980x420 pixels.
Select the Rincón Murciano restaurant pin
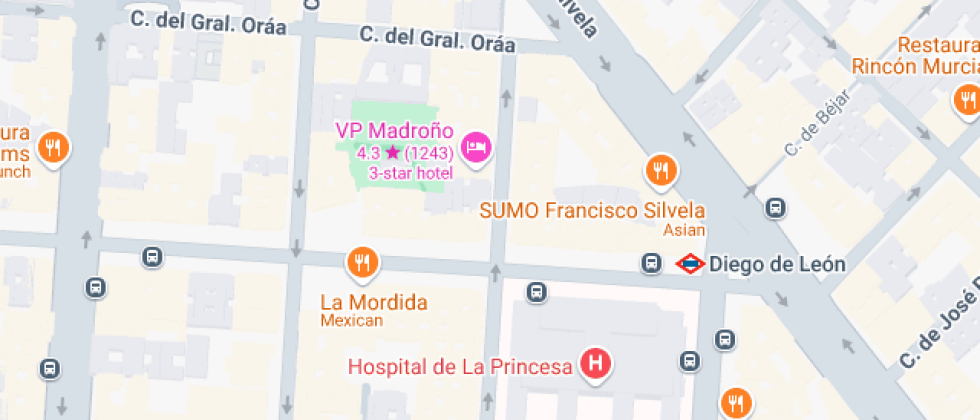(x=966, y=99)
